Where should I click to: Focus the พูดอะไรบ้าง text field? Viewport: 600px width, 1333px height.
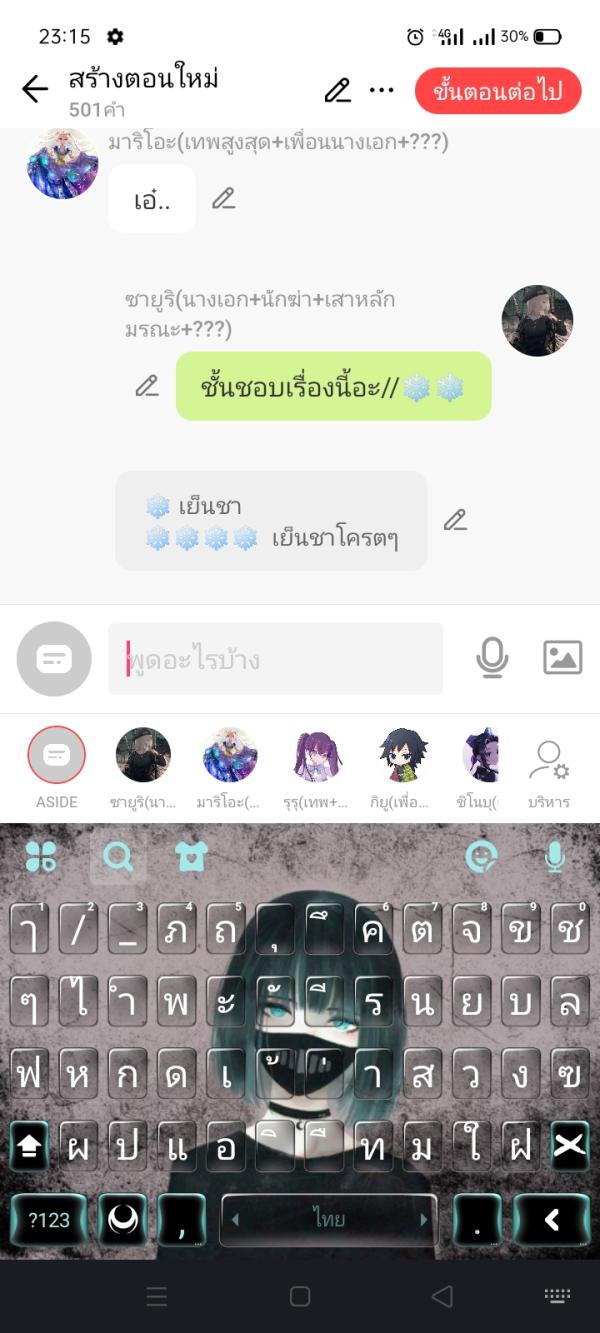pos(275,659)
